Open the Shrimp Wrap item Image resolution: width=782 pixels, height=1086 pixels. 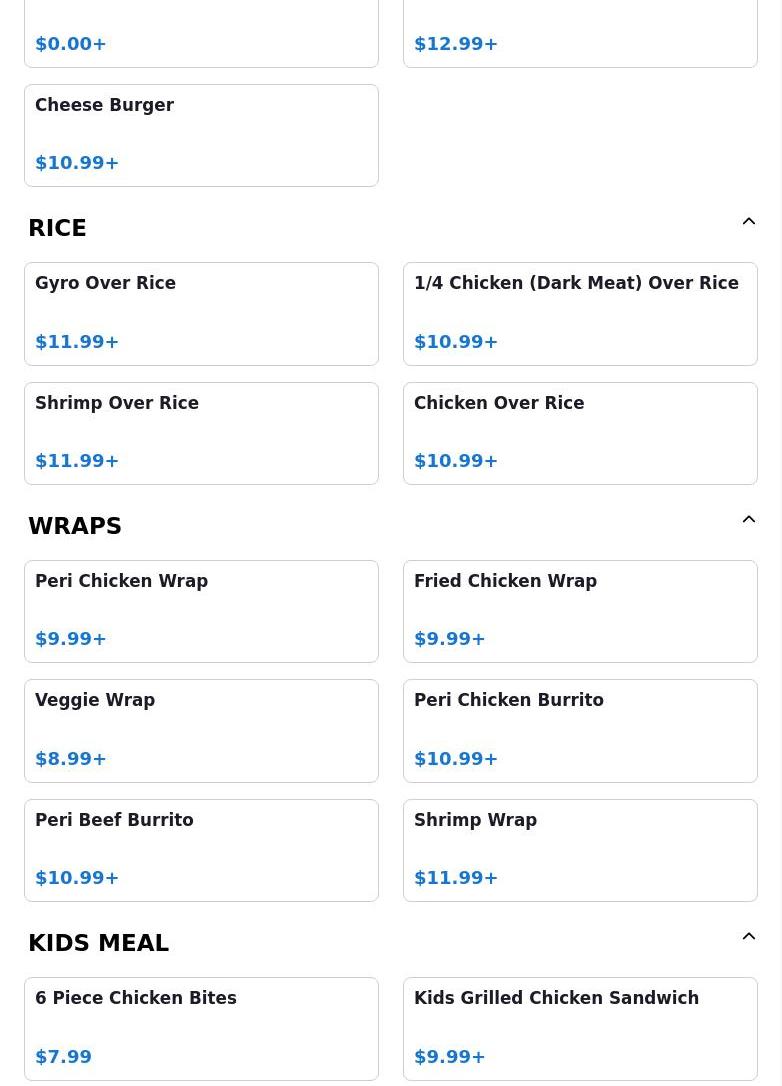coord(580,850)
